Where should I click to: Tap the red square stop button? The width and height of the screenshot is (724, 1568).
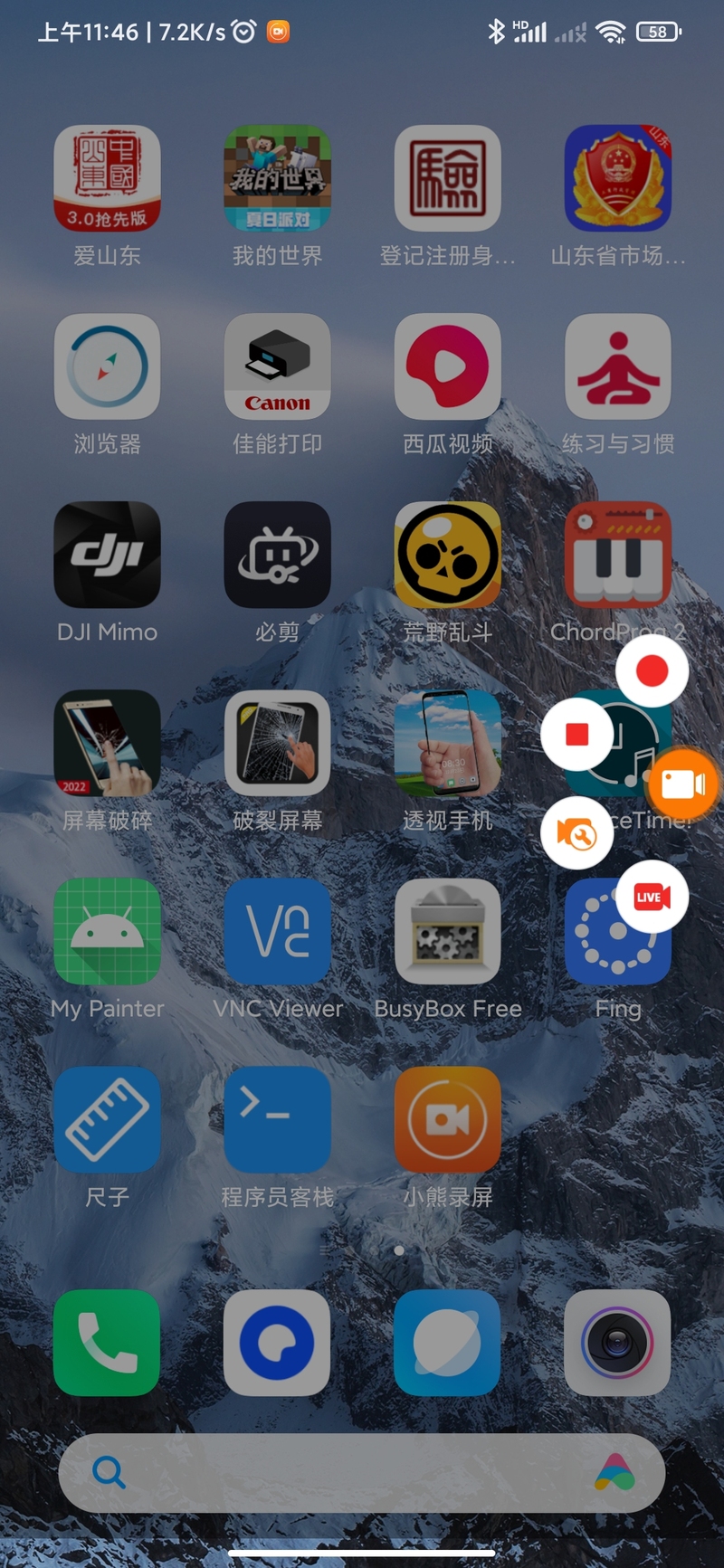tap(577, 734)
